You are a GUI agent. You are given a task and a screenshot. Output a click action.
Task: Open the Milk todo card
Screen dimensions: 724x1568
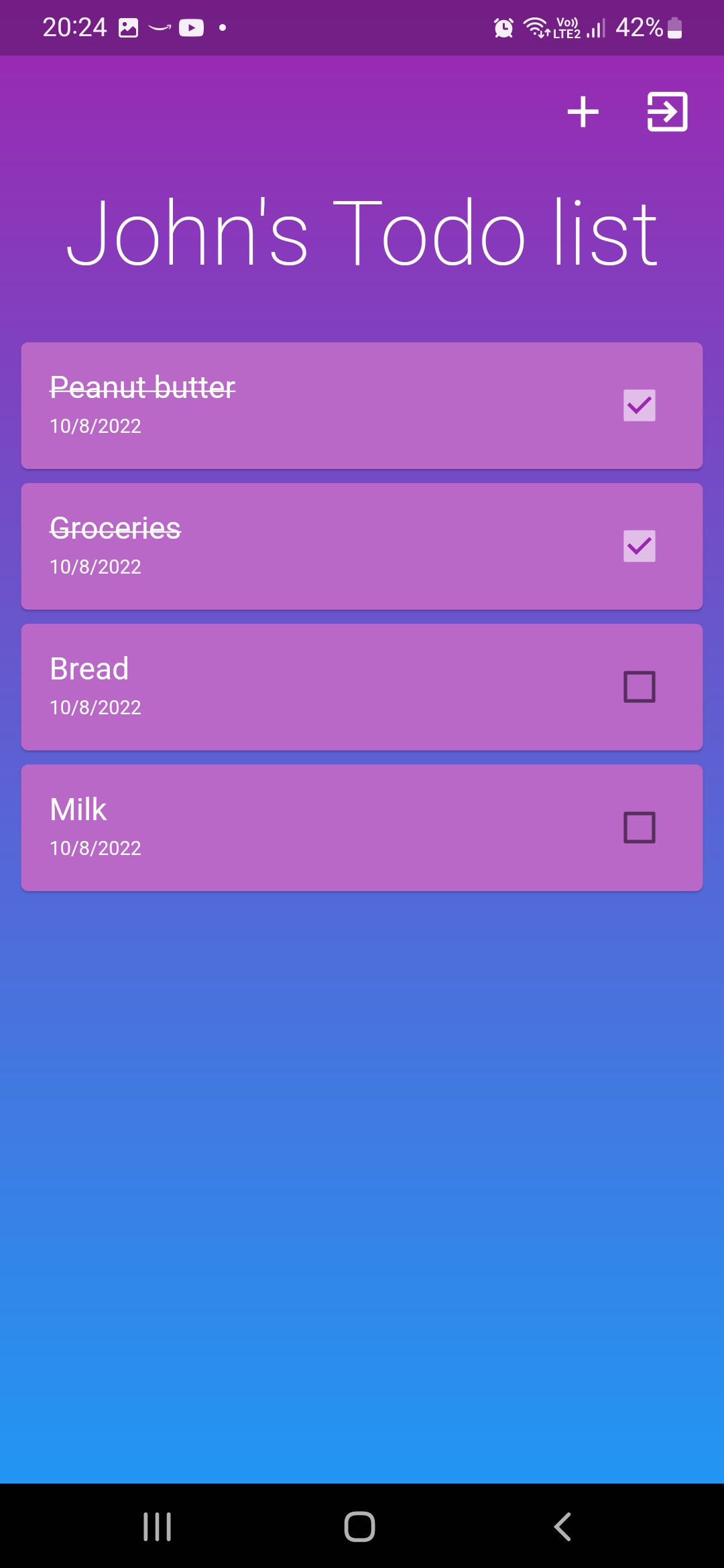coord(362,828)
